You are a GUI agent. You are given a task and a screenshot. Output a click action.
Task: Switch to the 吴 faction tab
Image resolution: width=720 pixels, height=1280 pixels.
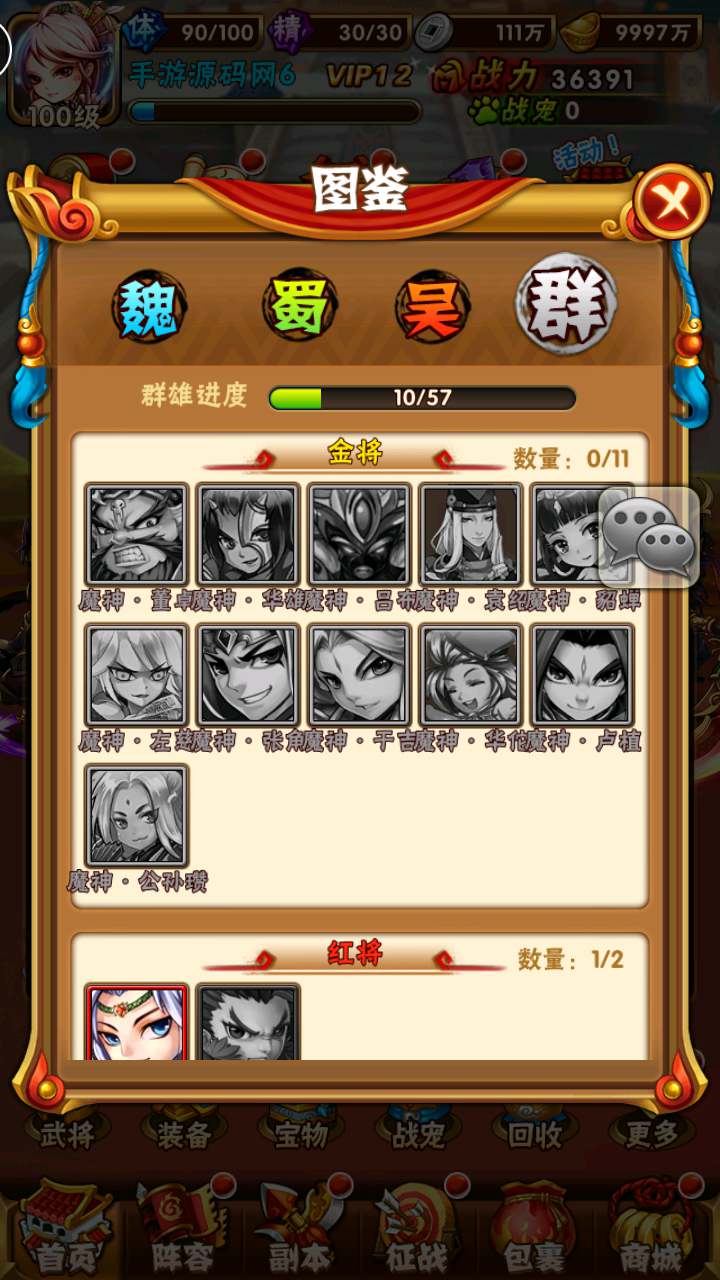[432, 305]
